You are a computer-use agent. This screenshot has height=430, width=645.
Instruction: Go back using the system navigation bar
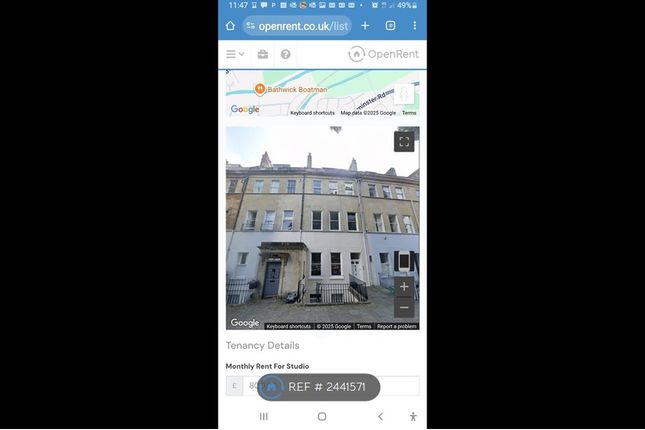click(x=380, y=416)
